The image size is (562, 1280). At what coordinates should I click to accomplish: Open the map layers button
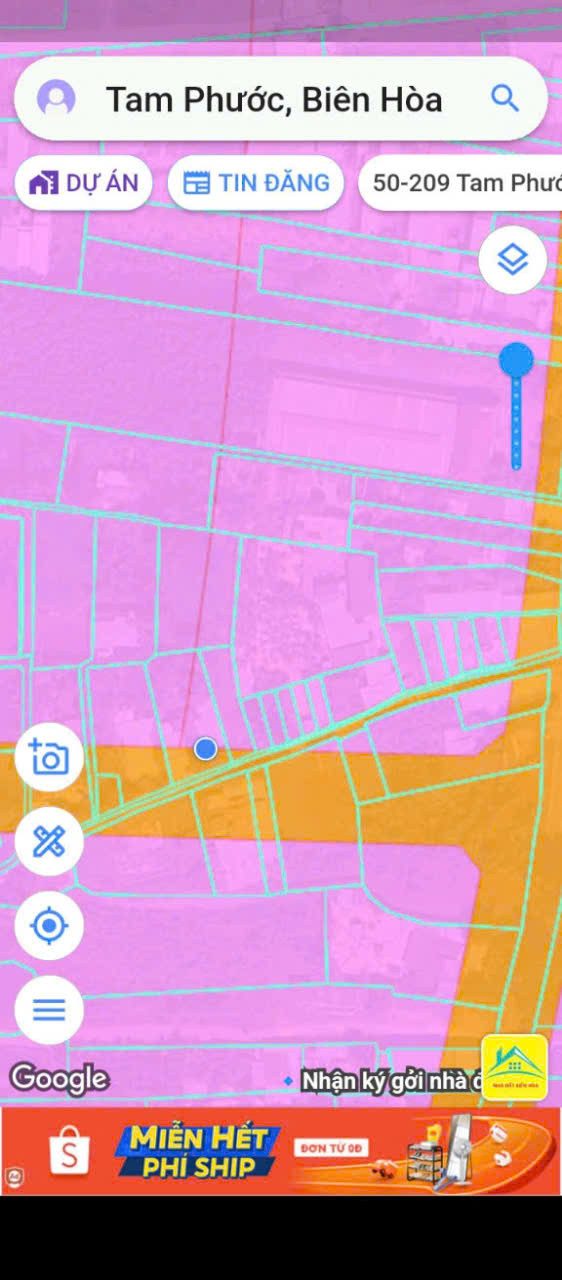512,260
